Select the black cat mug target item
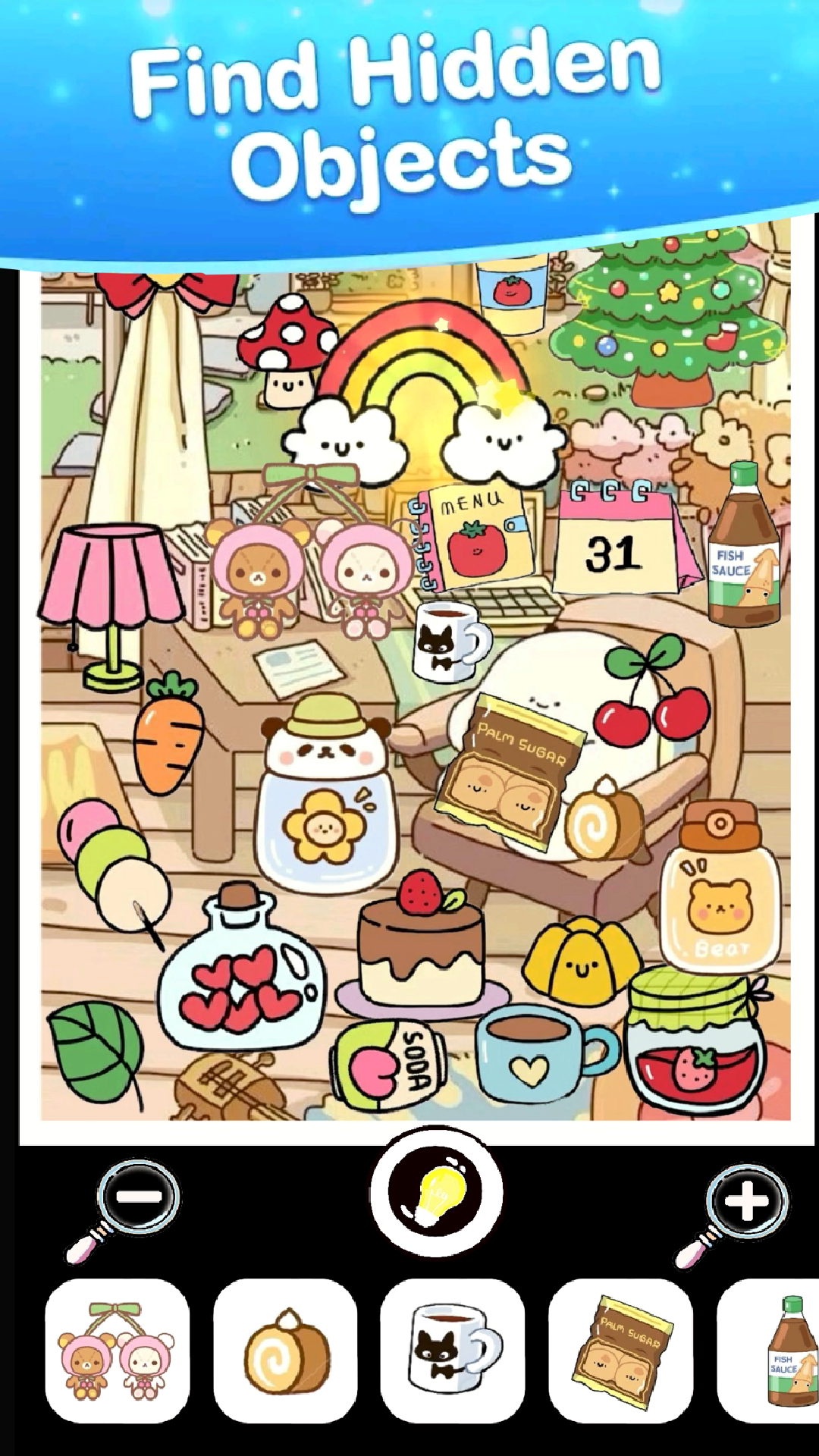This screenshot has width=819, height=1456. (x=453, y=1351)
